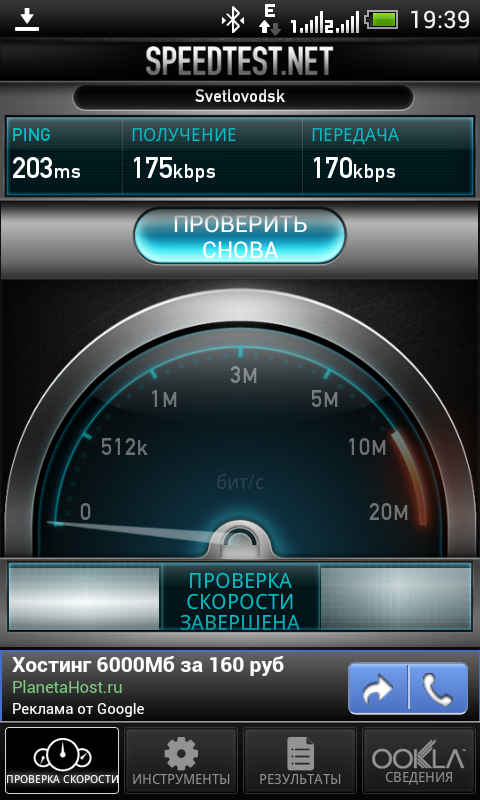Select the ПРОВЕРКА СКОРОСТИ tab
This screenshot has height=800, width=480.
tap(62, 760)
